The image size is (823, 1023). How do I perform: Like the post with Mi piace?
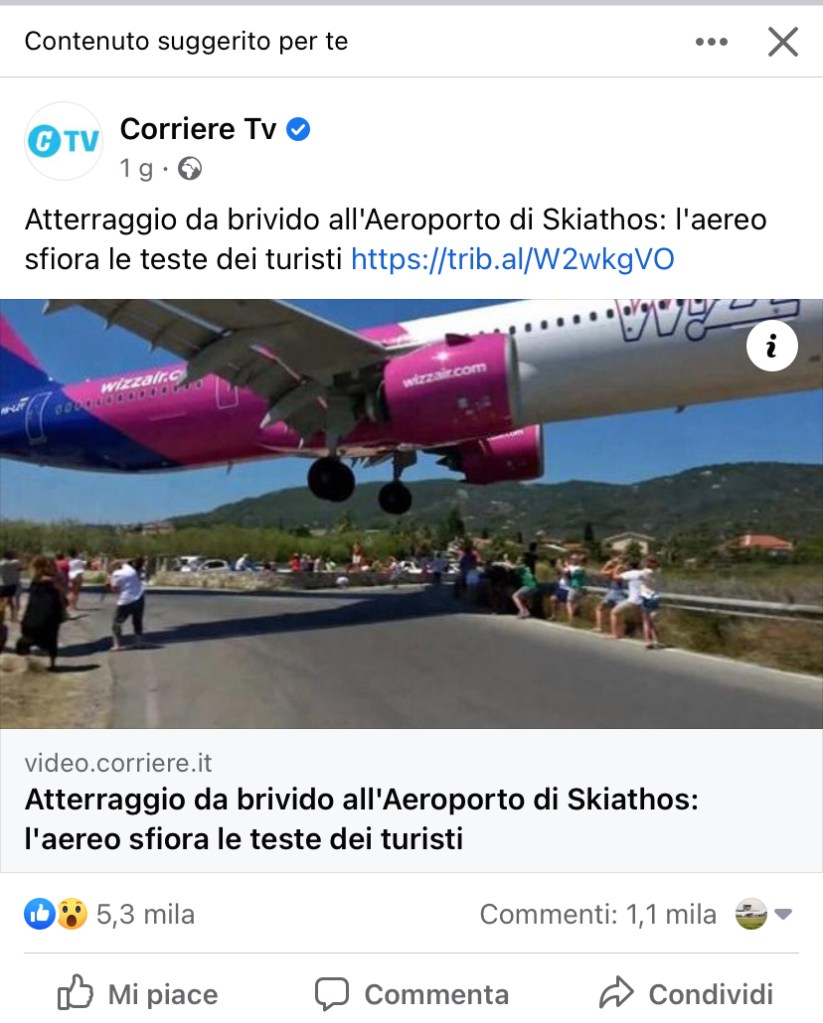pos(138,994)
